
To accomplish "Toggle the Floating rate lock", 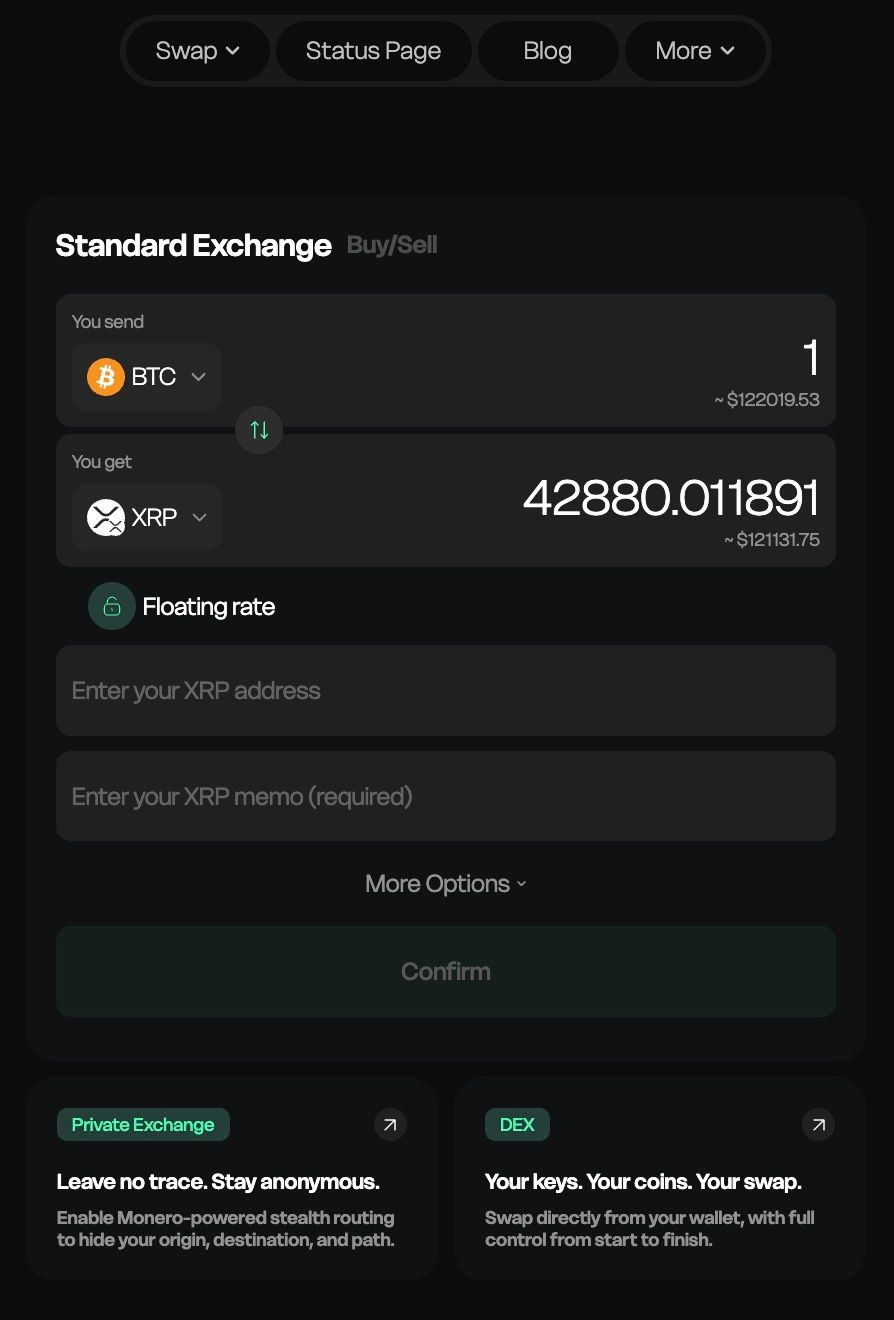I will click(x=112, y=606).
